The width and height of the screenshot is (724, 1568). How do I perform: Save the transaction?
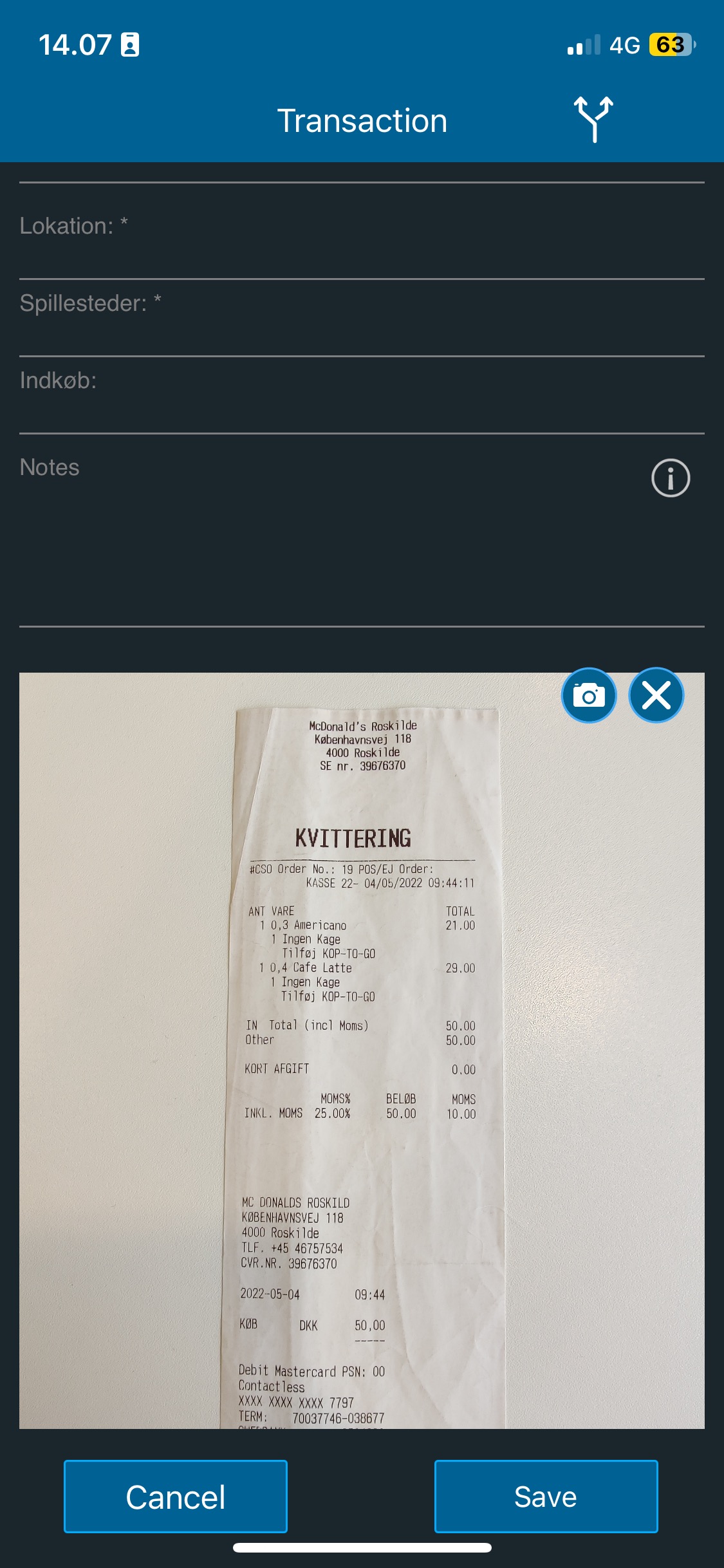pyautogui.click(x=546, y=1497)
